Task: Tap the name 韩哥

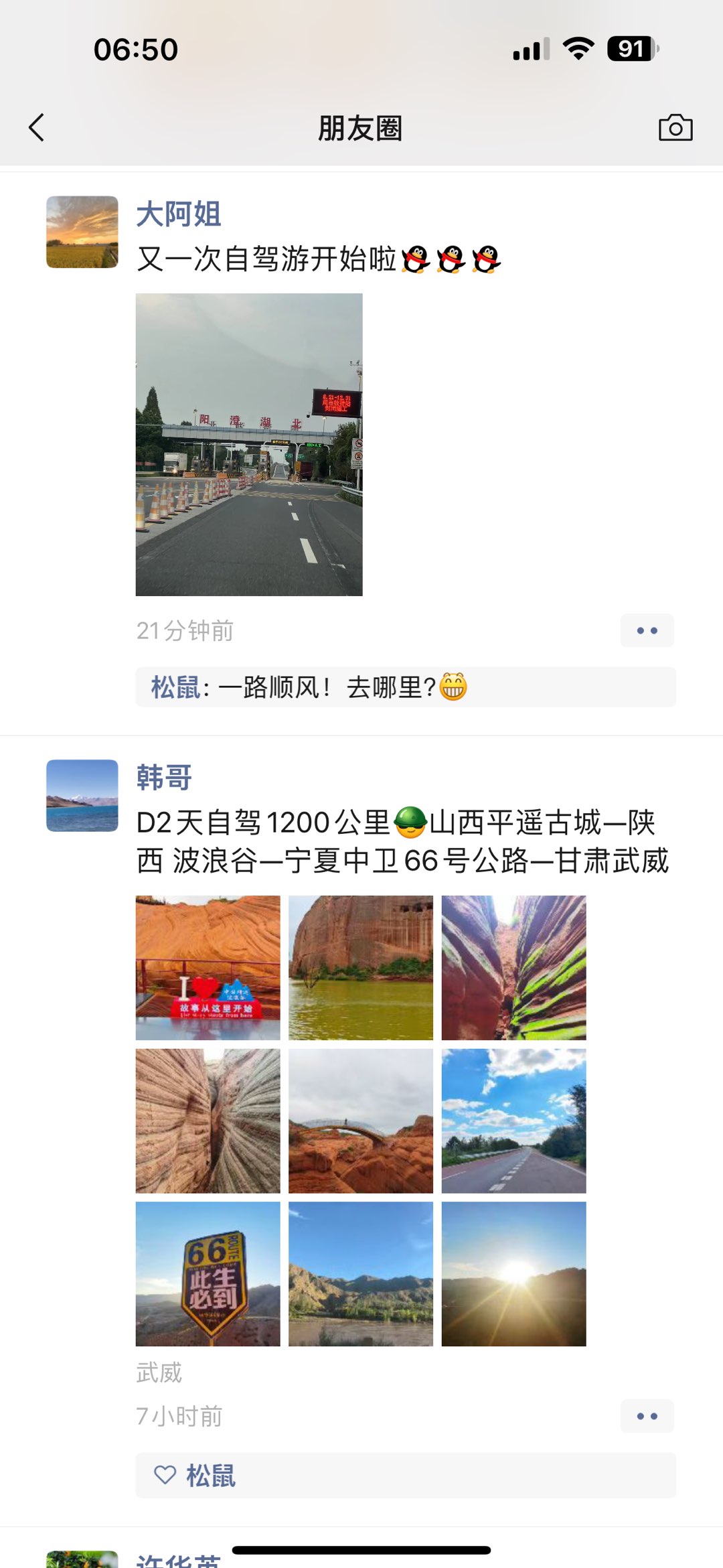Action: pyautogui.click(x=164, y=778)
